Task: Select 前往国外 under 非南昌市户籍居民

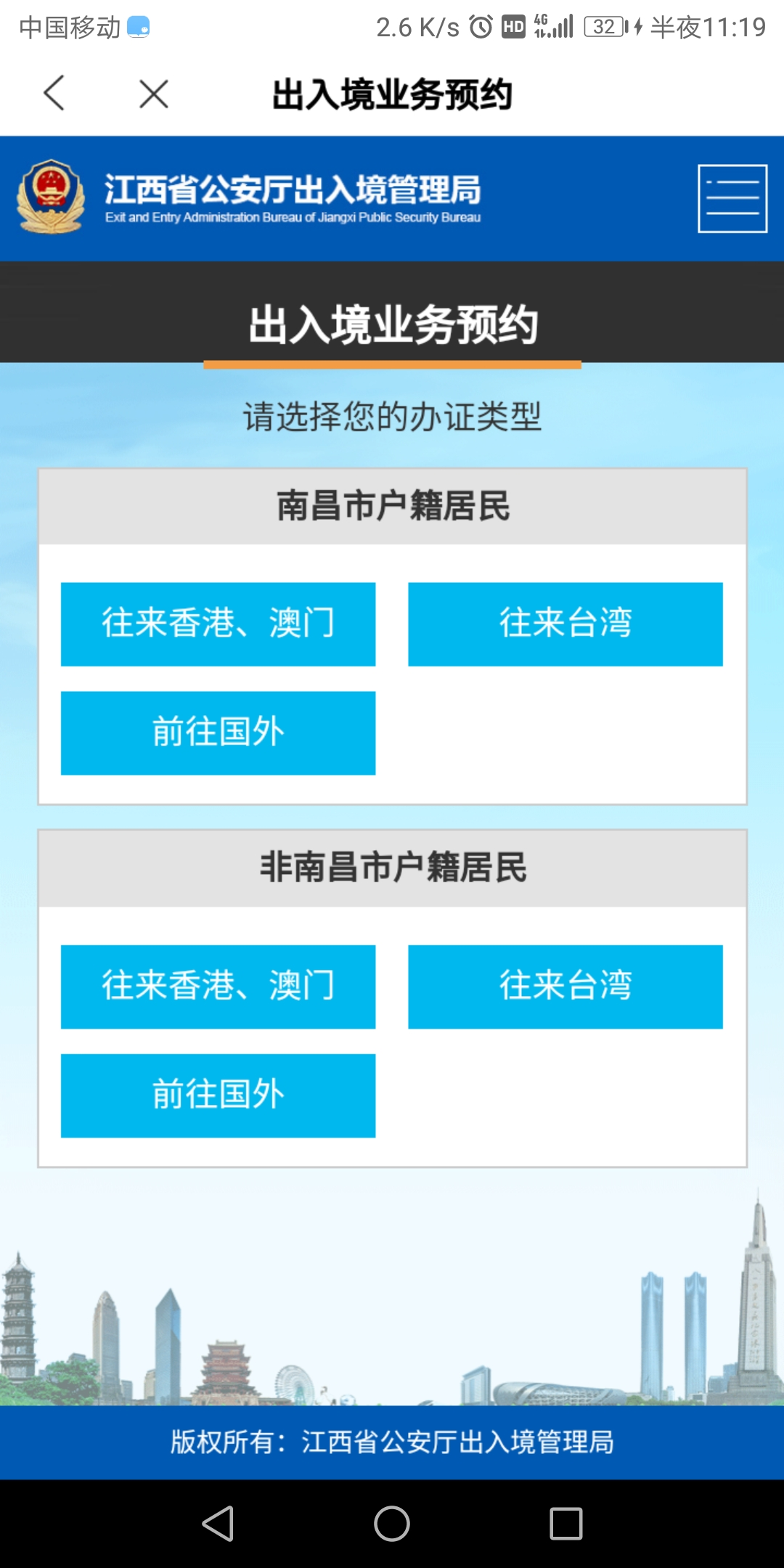Action: [x=218, y=1095]
